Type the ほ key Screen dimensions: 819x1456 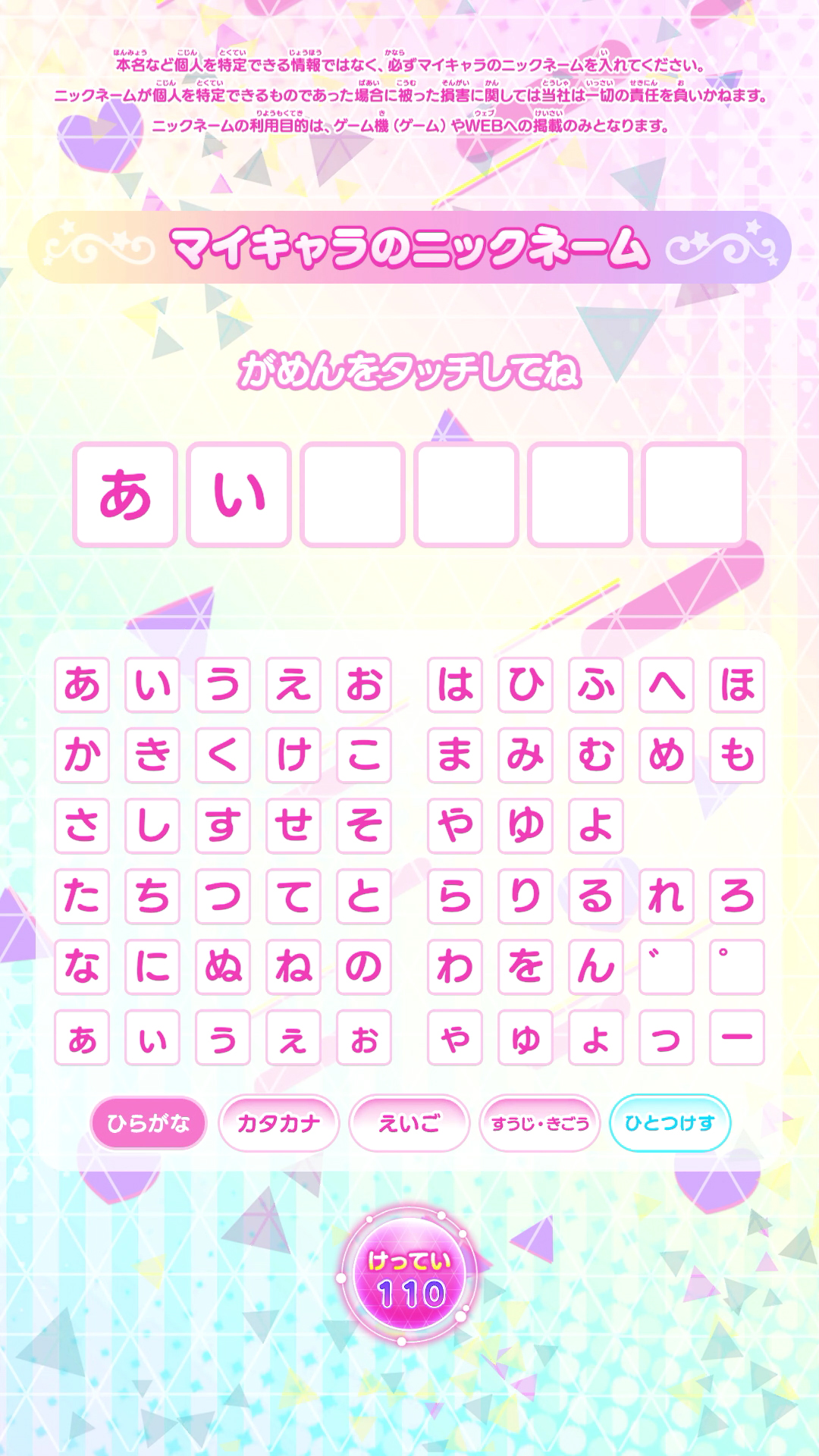click(x=737, y=685)
